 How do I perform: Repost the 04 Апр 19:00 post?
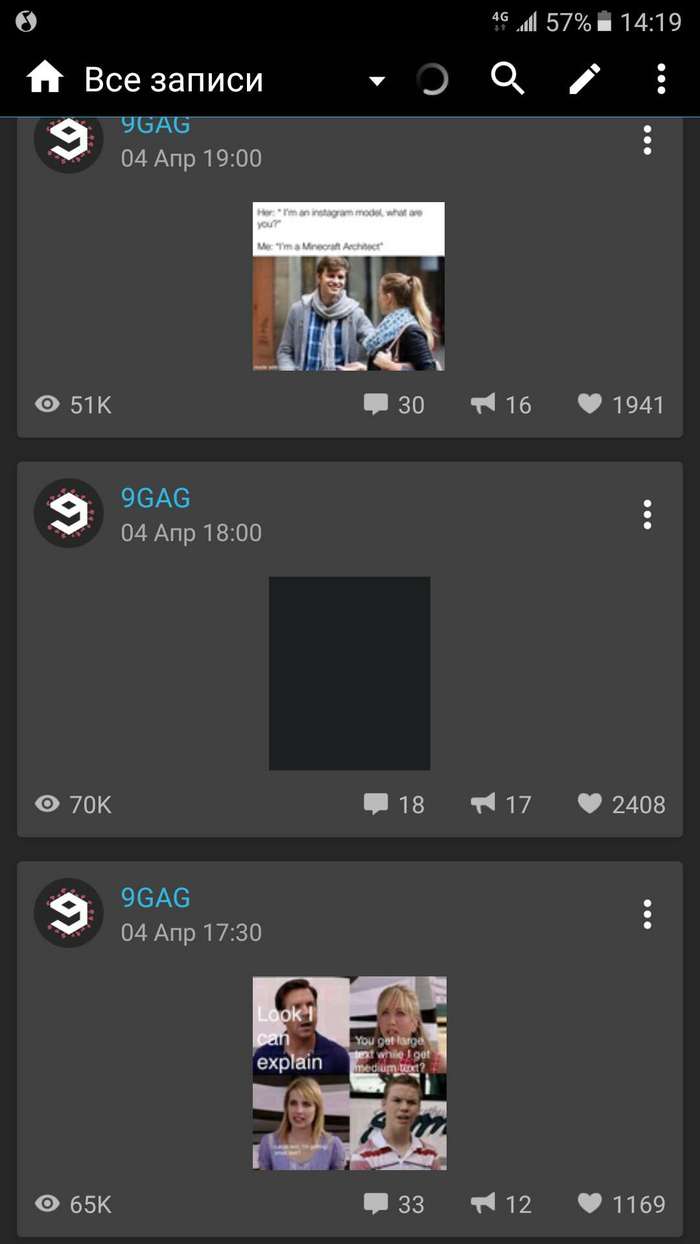501,404
